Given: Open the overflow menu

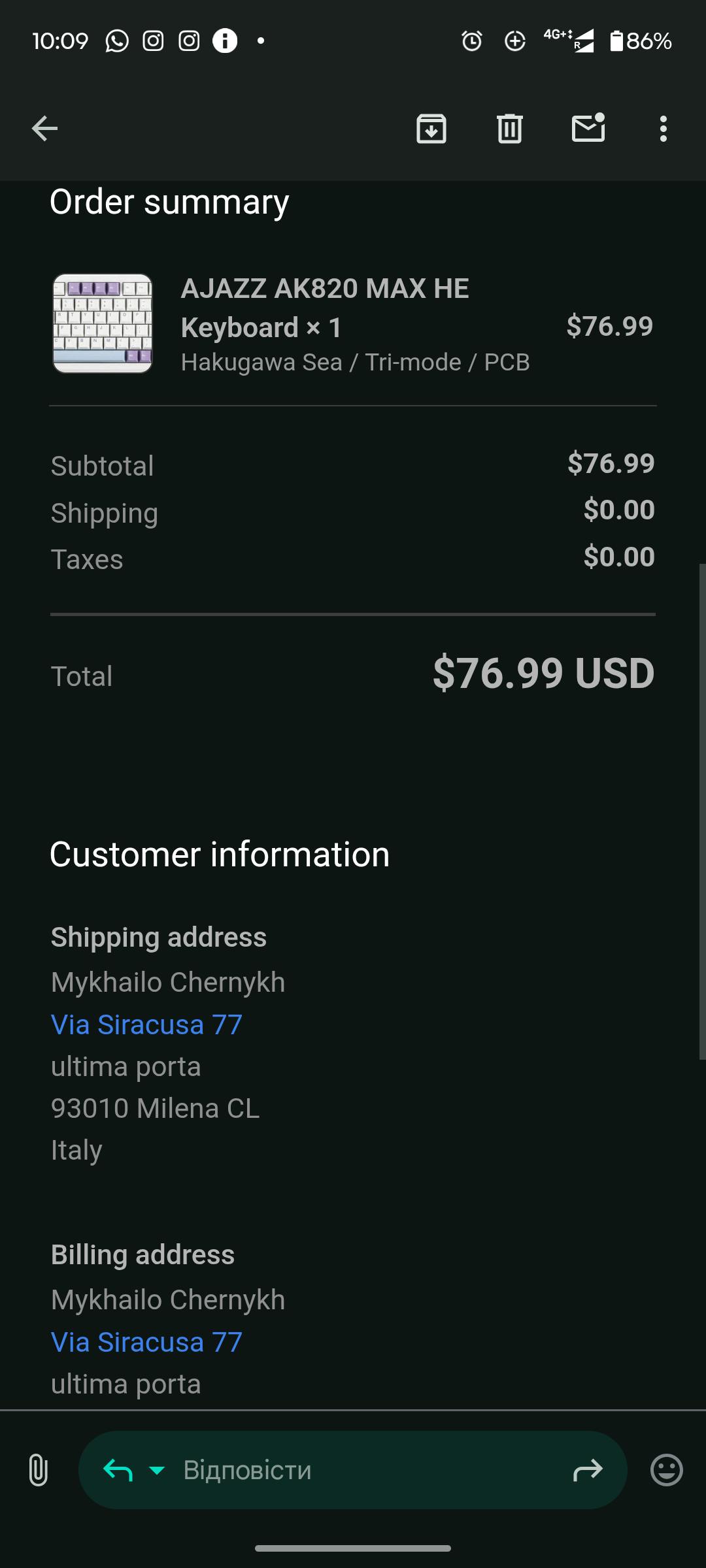Looking at the screenshot, I should pyautogui.click(x=663, y=129).
